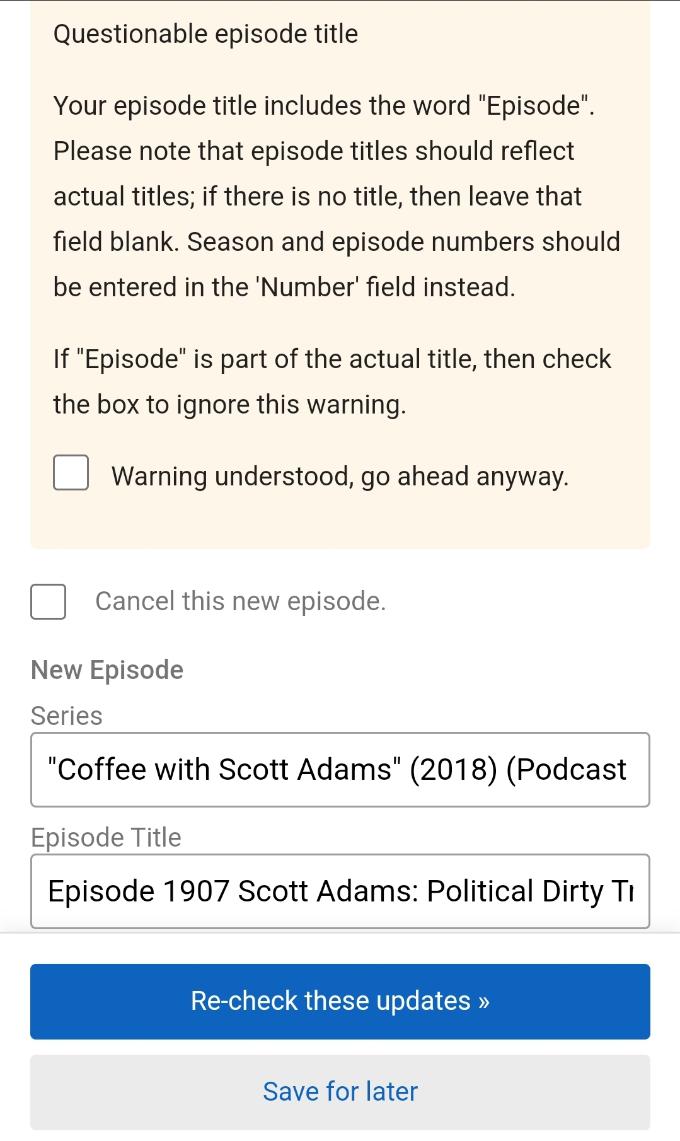Tick the 'Cancel this new episode' checkbox
Screen dimensions: 680x1141
pos(48,601)
